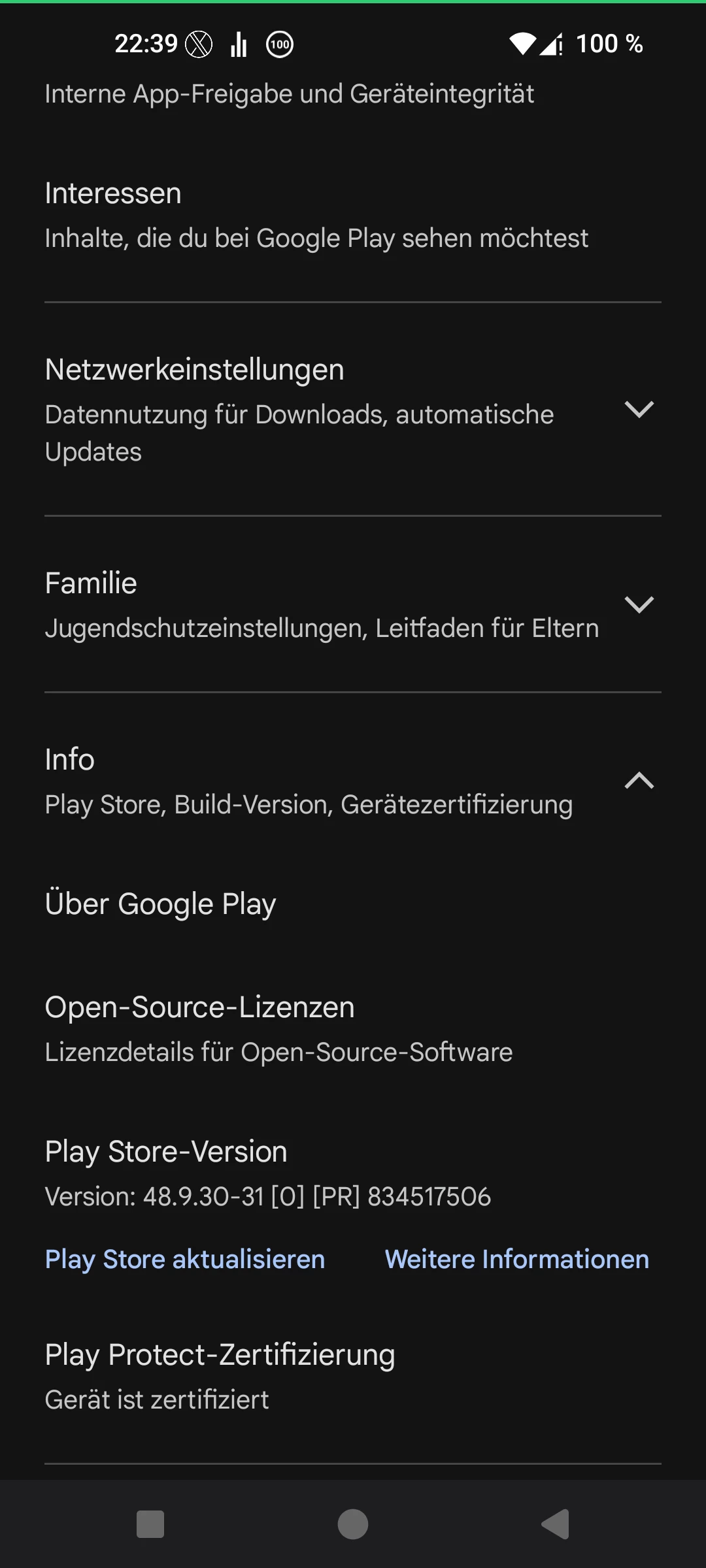706x1568 pixels.
Task: Expand the Netzwerkeinstellungen section
Action: 639,410
